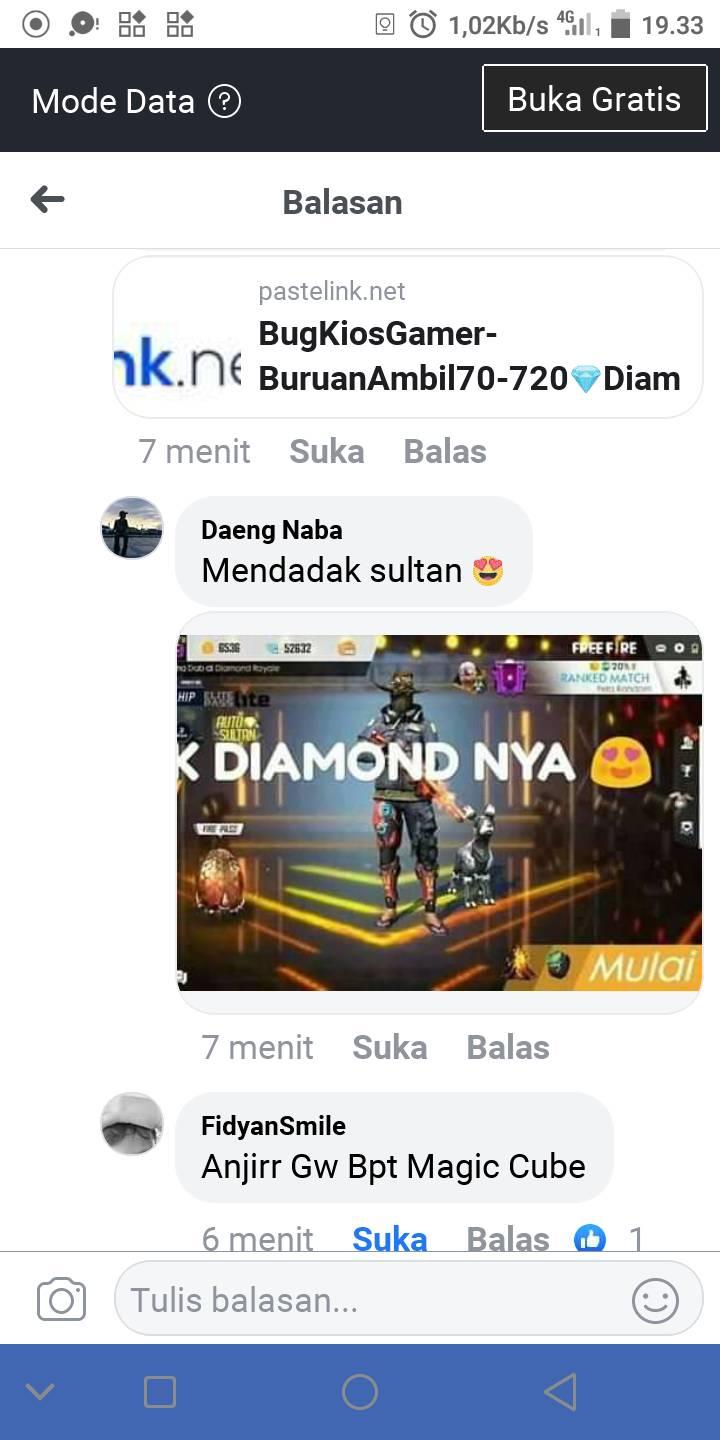View reactions on FidyanSmile's comment
720x1440 pixels.
608,1239
